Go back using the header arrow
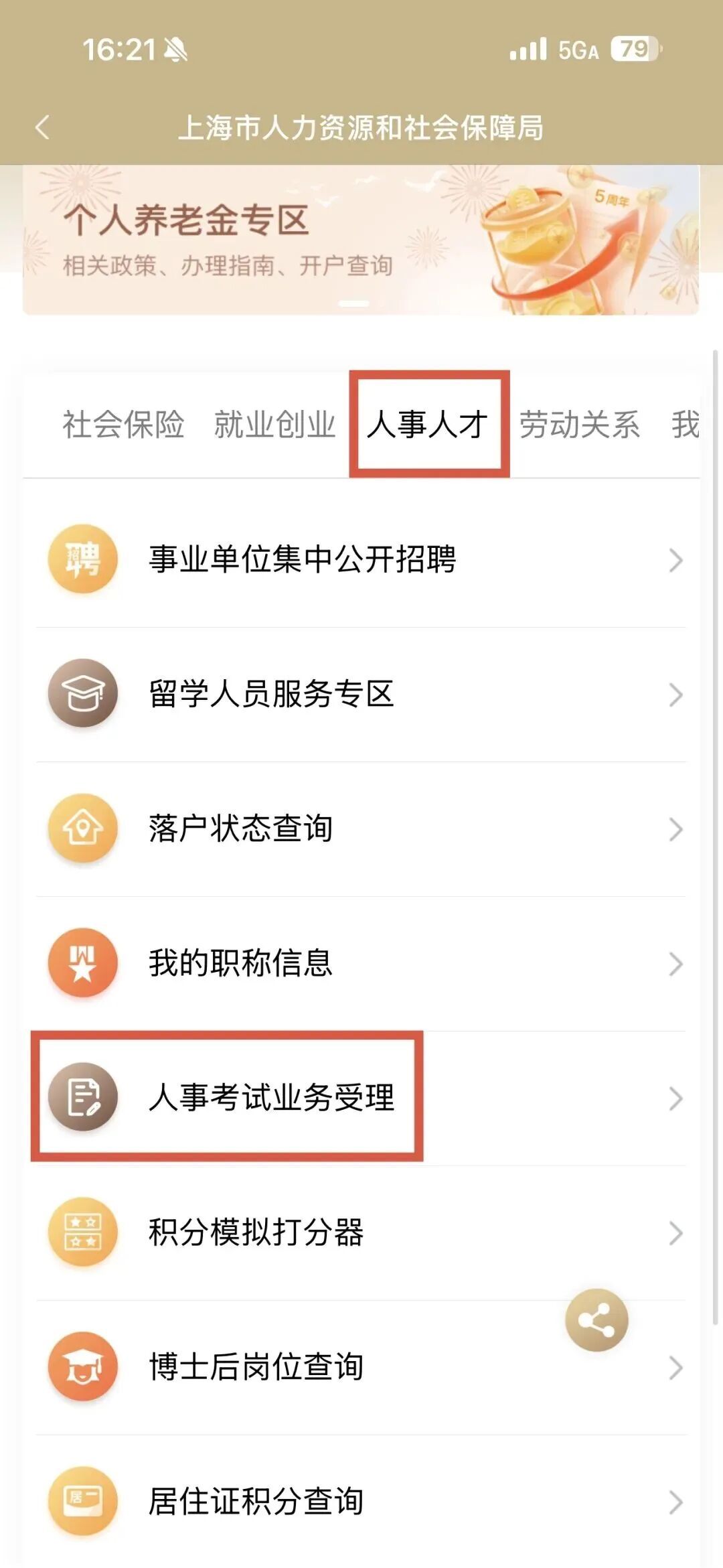723x1568 pixels. click(43, 127)
